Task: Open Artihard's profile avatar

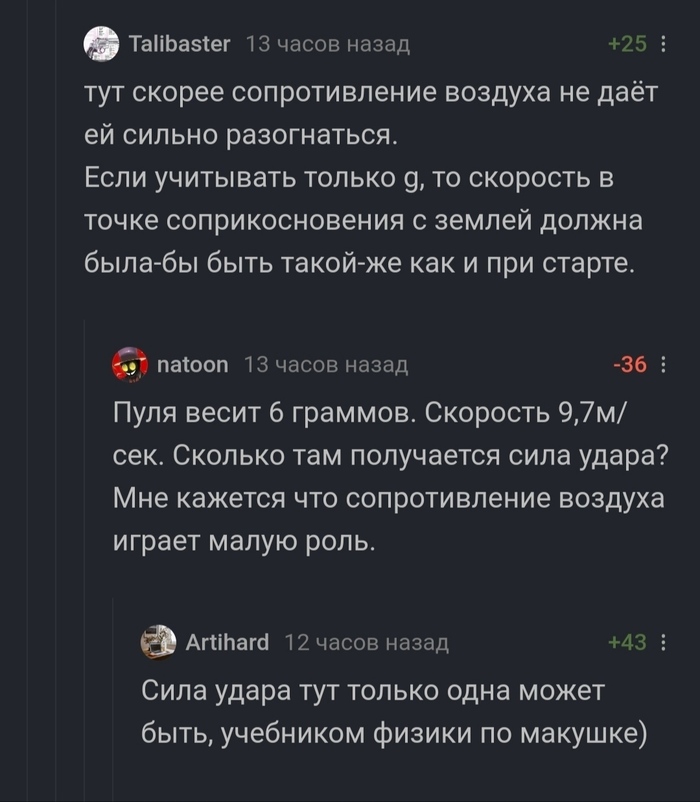Action: (159, 642)
